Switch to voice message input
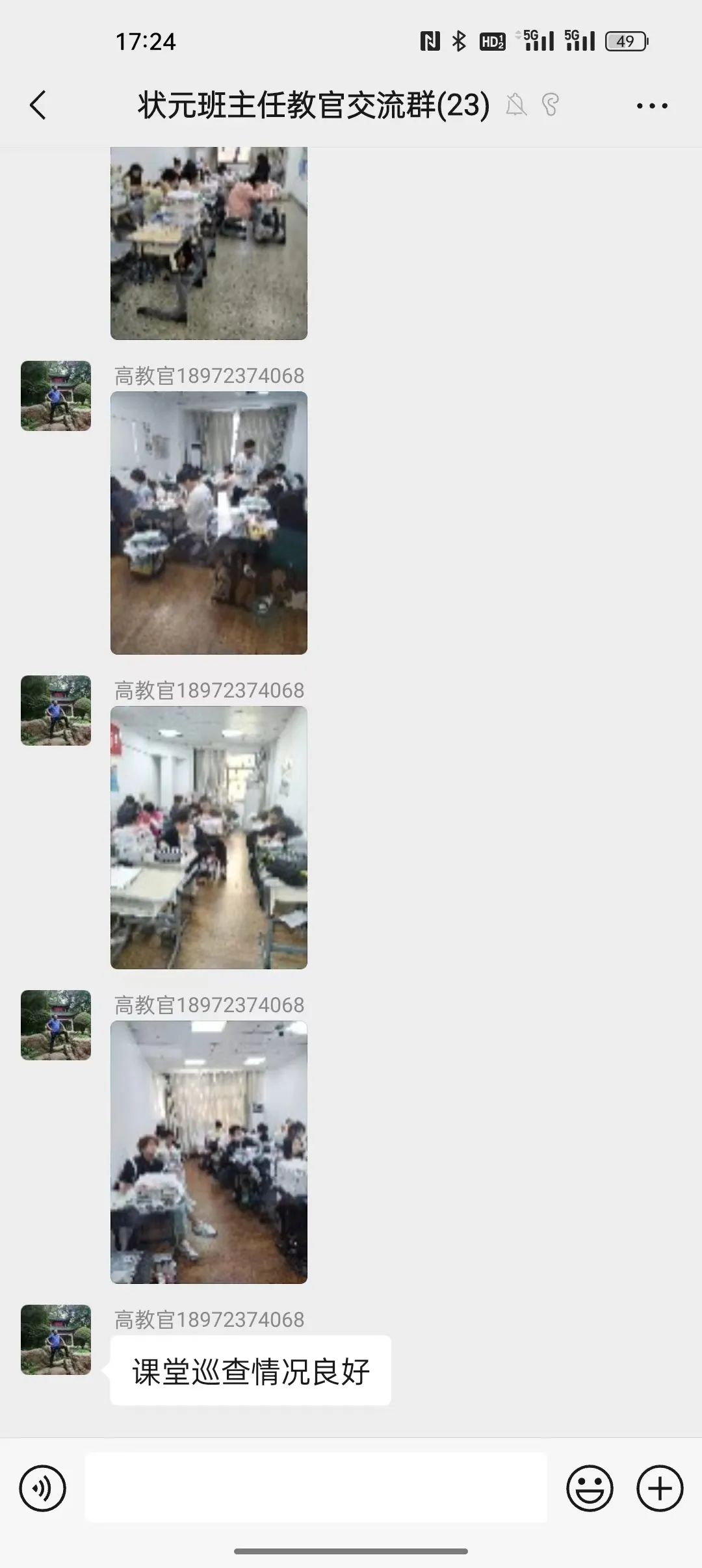This screenshot has height=1568, width=702. [43, 1488]
